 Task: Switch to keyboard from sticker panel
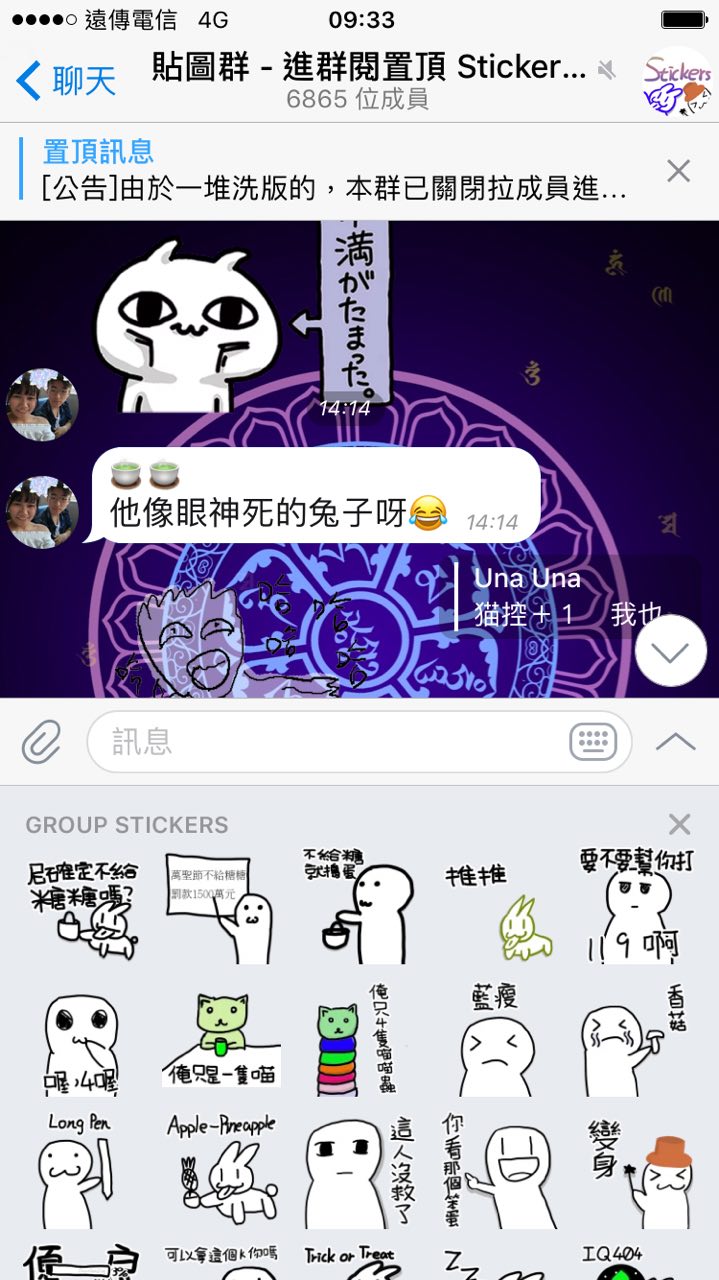point(593,742)
